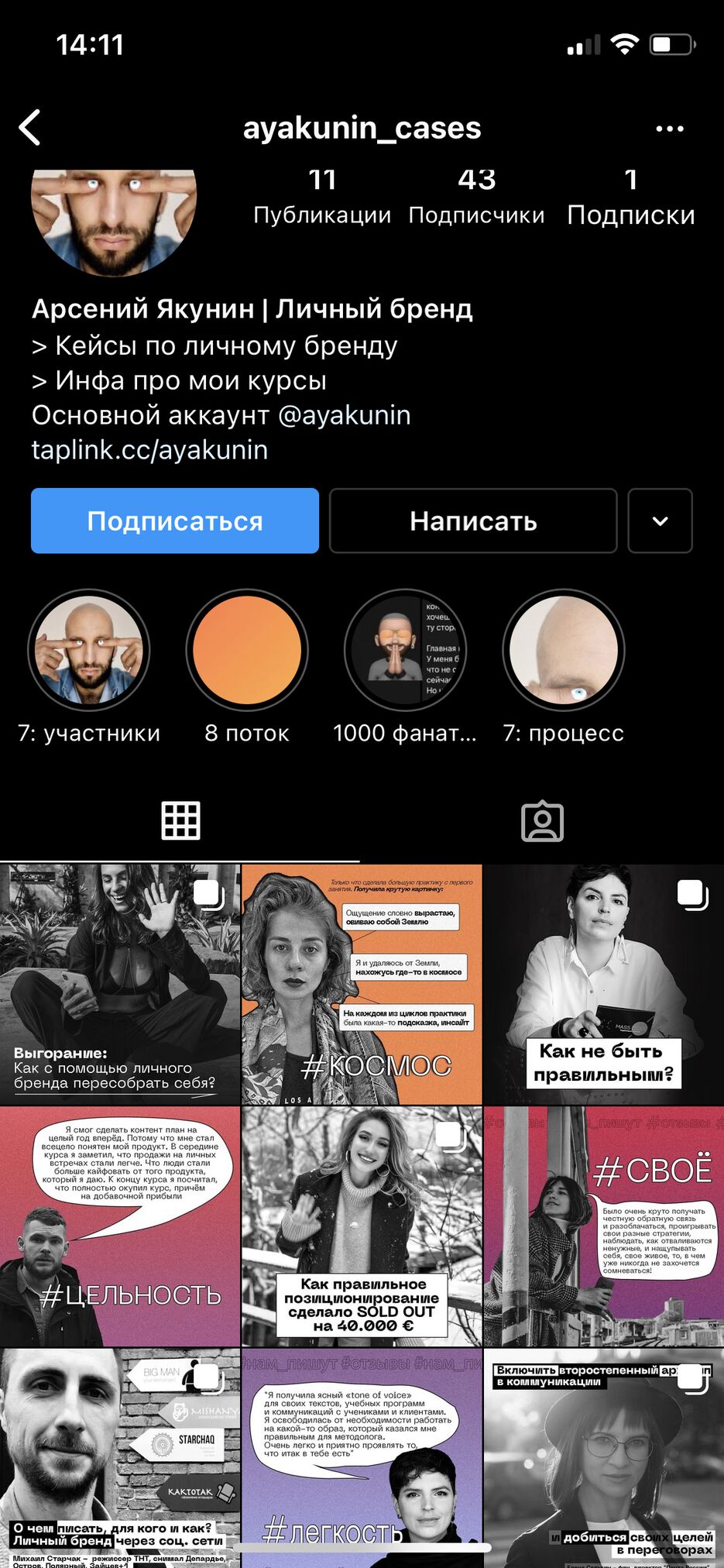This screenshot has width=724, height=1568.
Task: Open the "7: процесс" story highlight
Action: [x=563, y=651]
